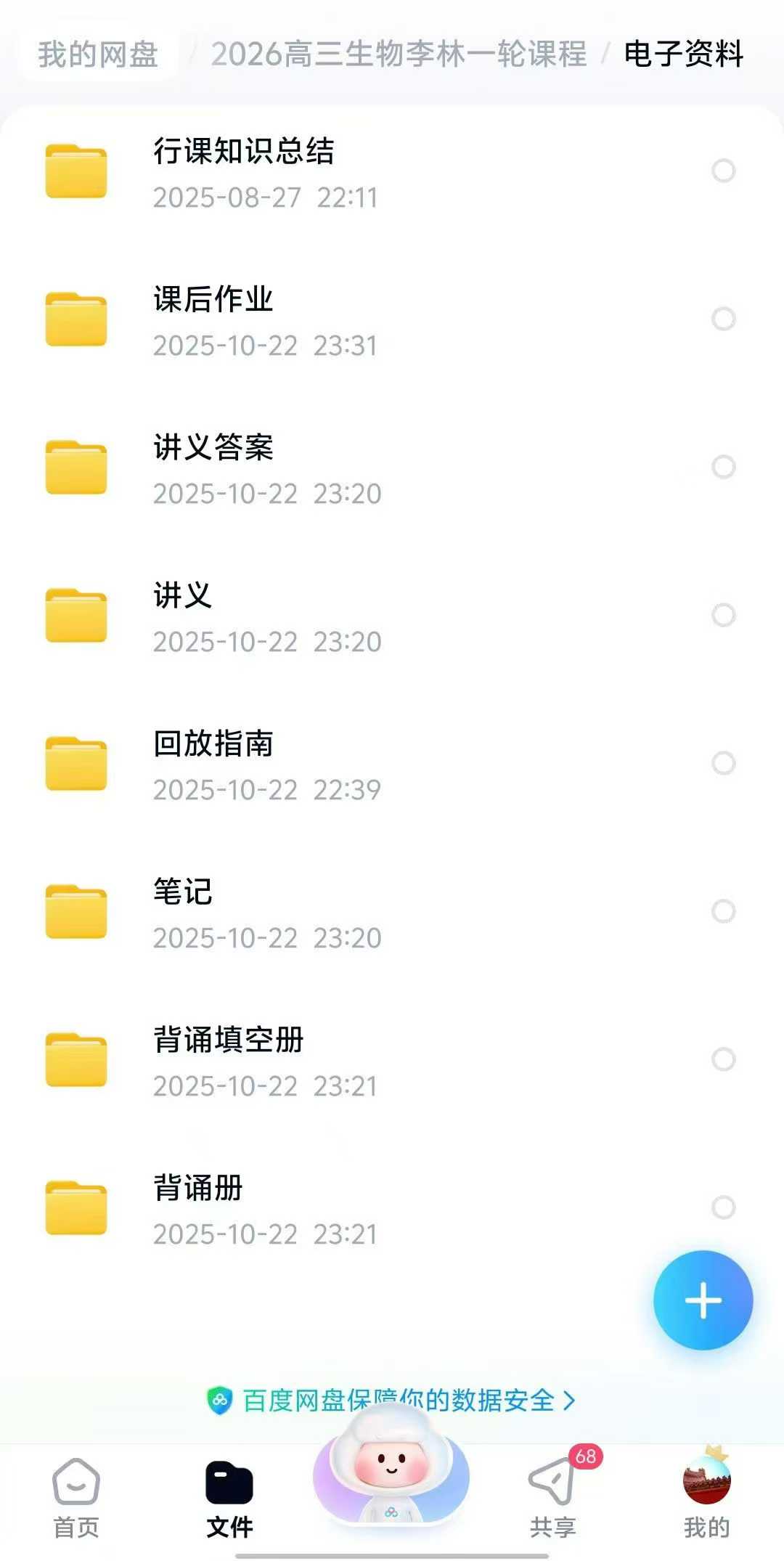784x1561 pixels.
Task: Open the 百度网盘保障你的数据安全 link
Action: tap(396, 1400)
